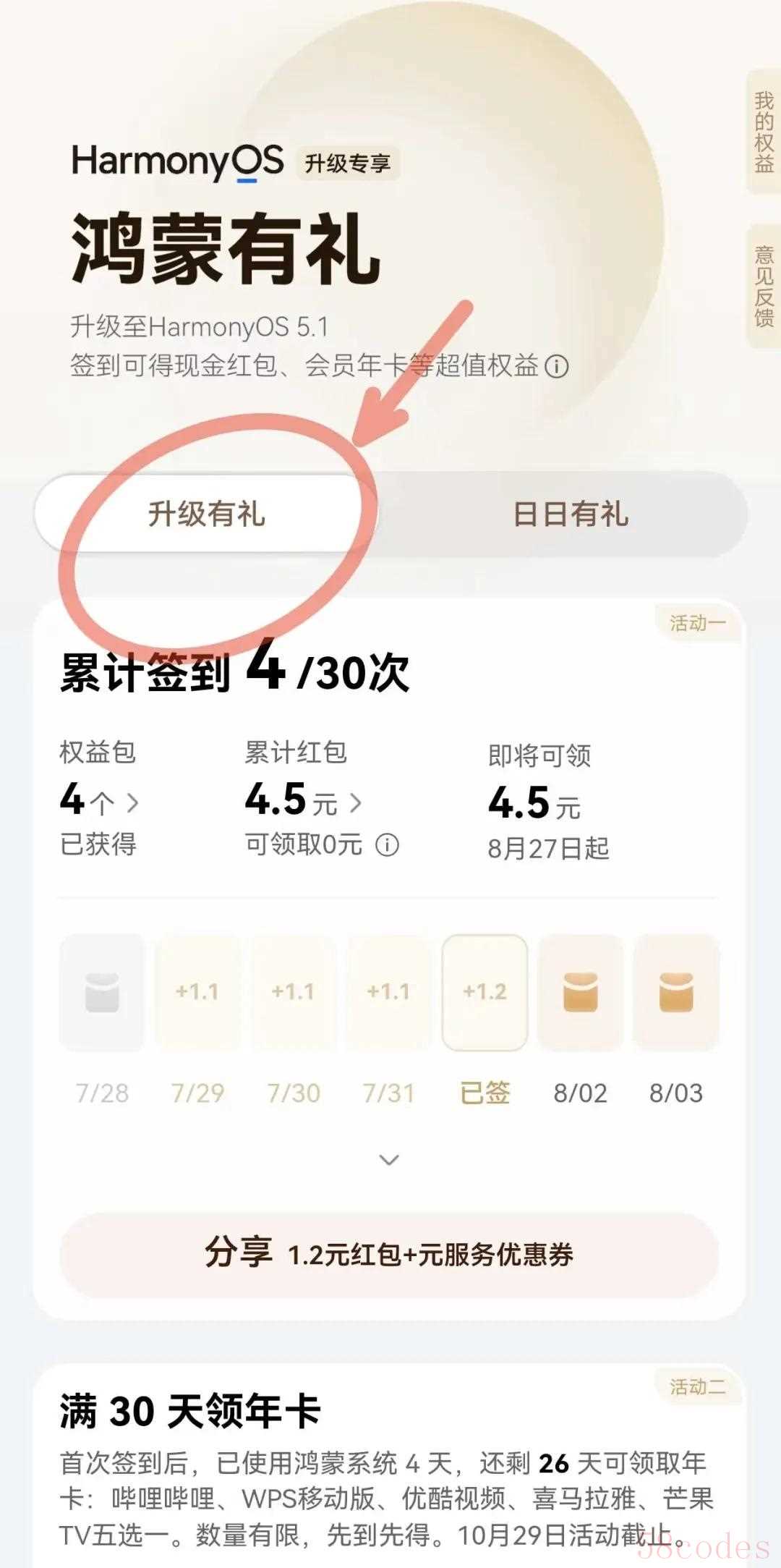
Task: Tap the info icon next to 可领取0元
Action: click(387, 845)
